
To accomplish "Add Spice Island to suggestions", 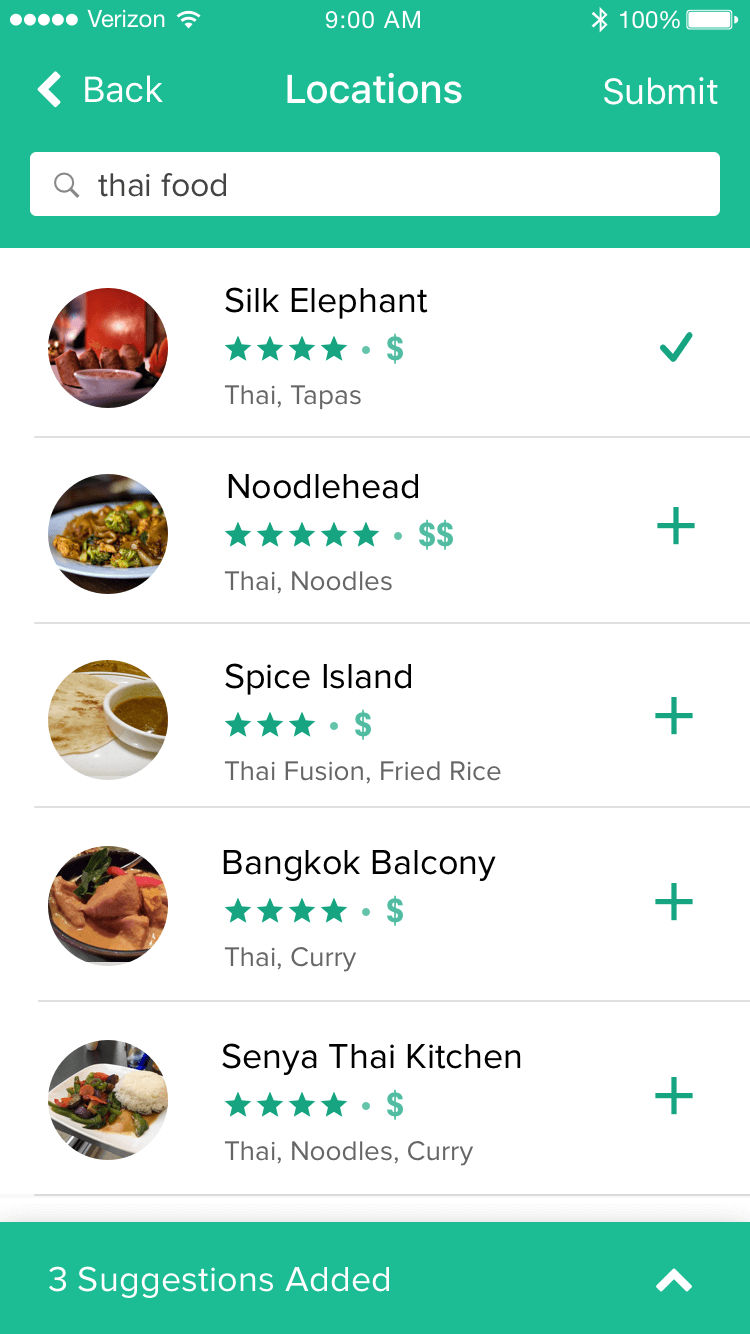I will 674,716.
